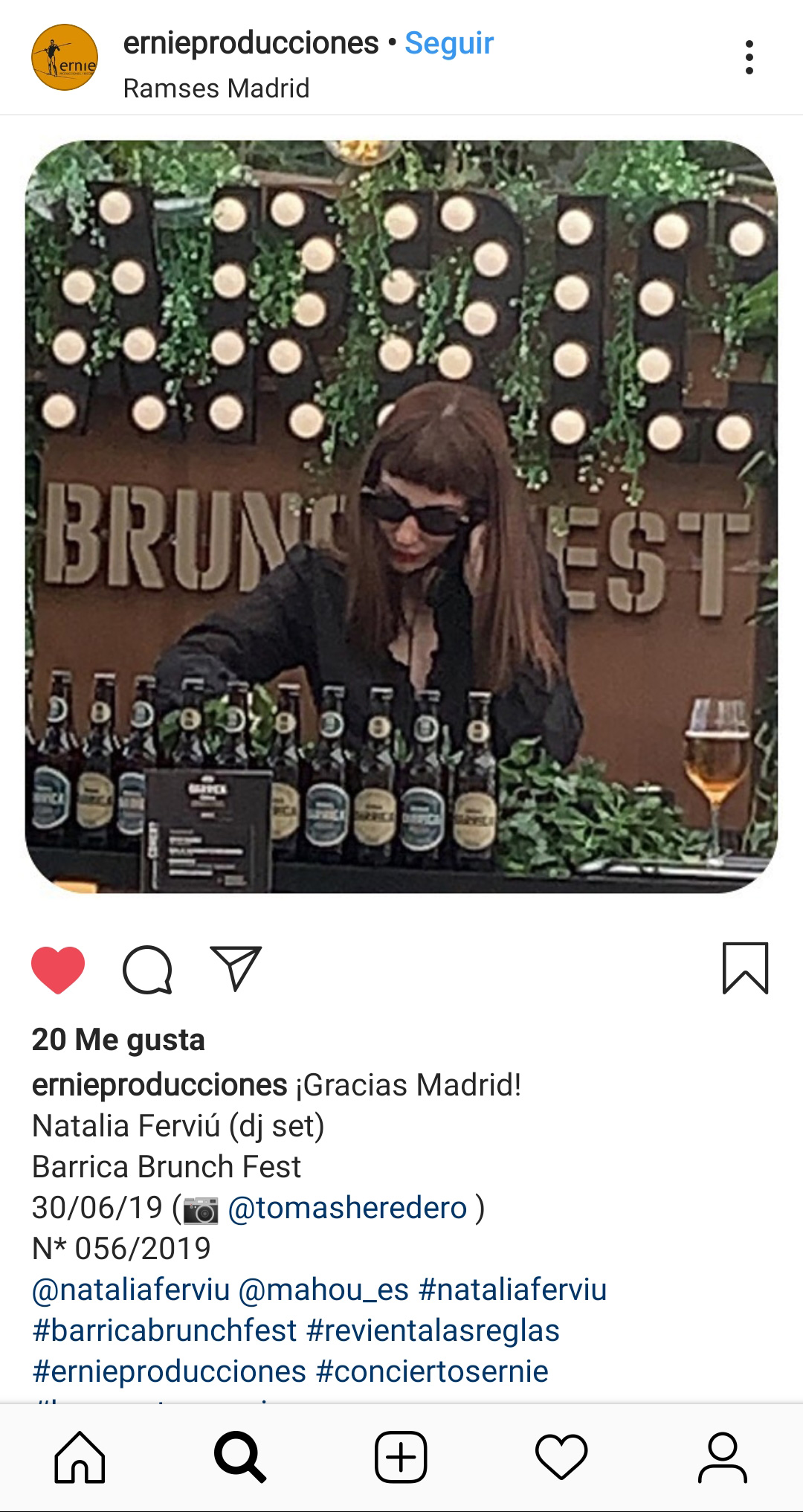Switch to the Search tab
This screenshot has width=803, height=1512.
pos(240,1457)
